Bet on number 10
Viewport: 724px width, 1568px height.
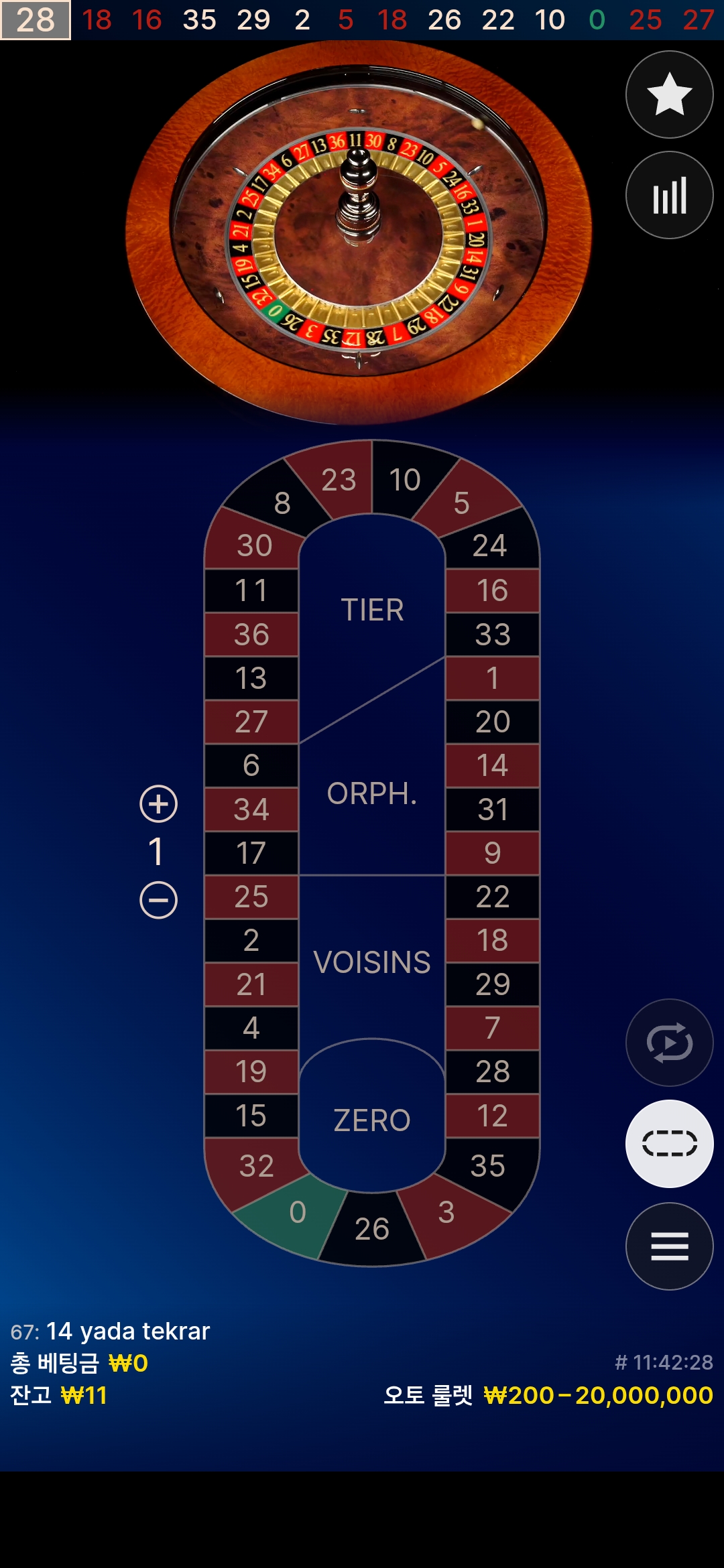coord(405,480)
